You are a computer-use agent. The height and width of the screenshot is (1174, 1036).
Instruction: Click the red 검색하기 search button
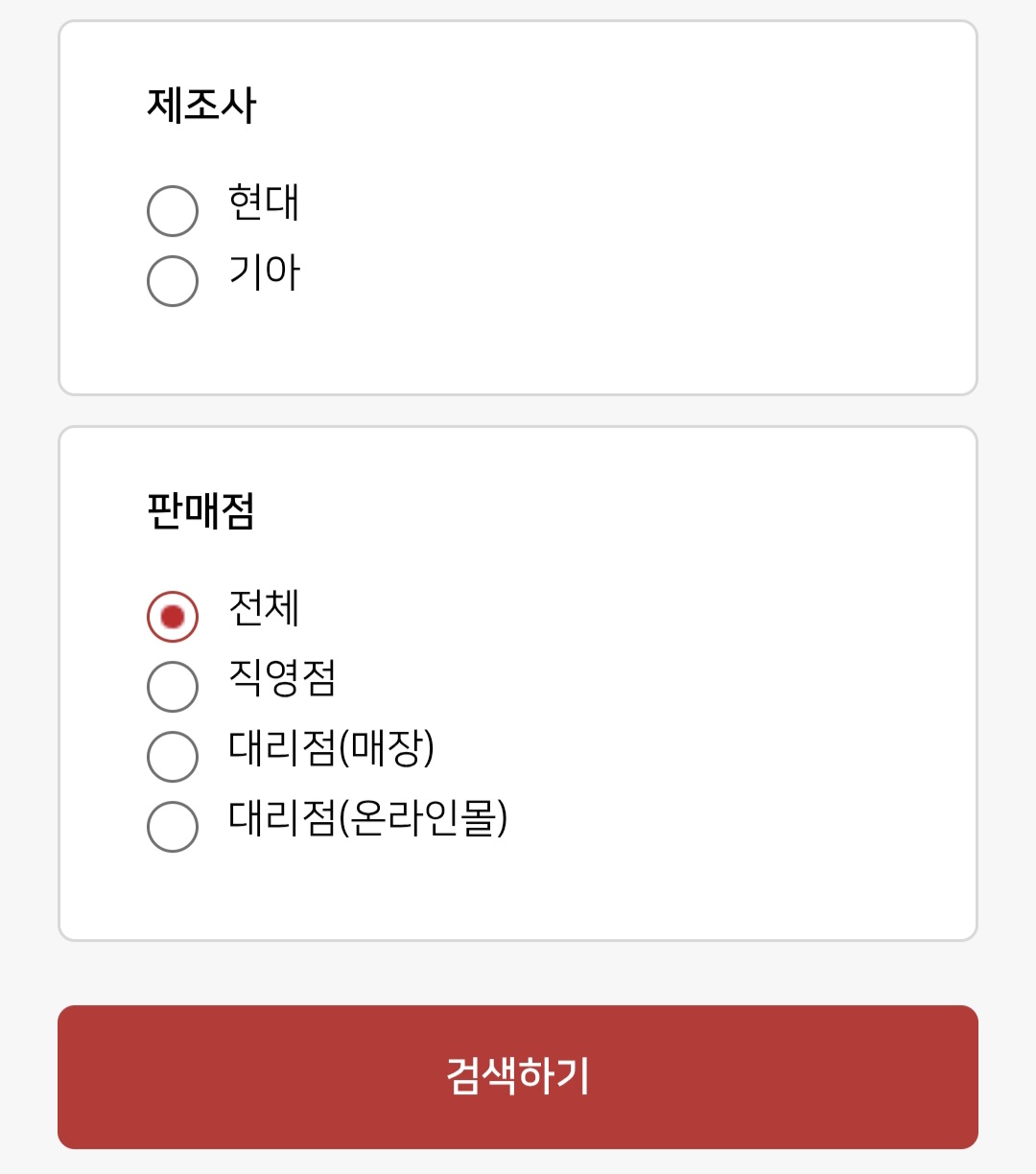(x=518, y=1077)
